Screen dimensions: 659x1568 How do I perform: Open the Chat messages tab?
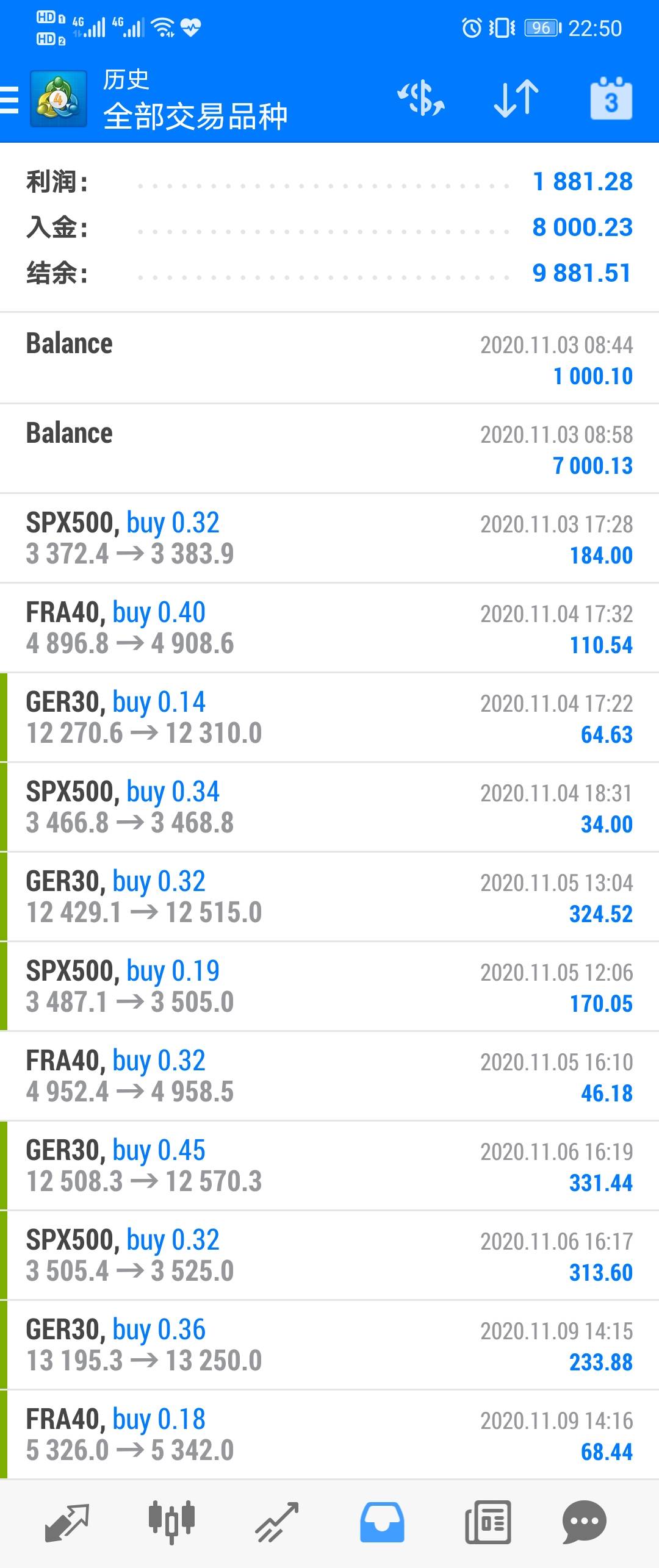pos(584,1523)
